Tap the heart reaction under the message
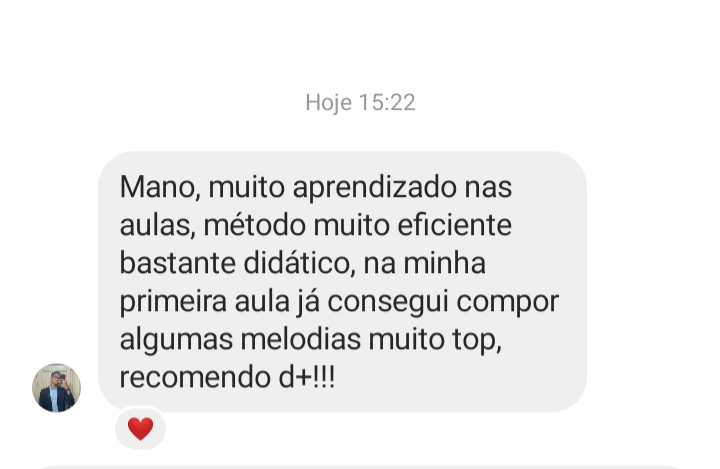This screenshot has width=720, height=469. (141, 429)
